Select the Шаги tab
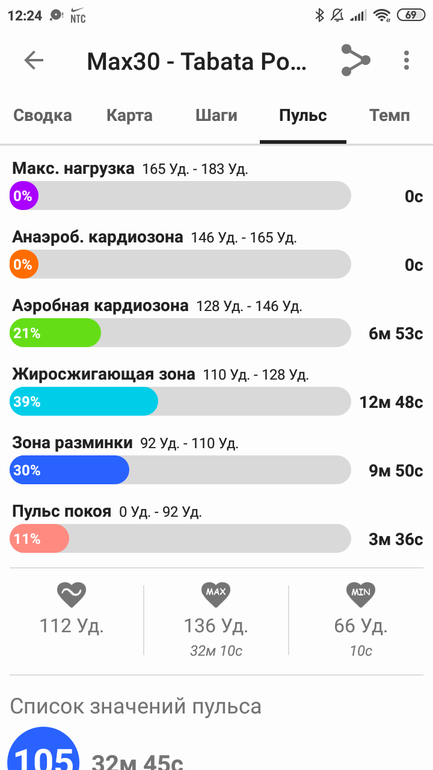The height and width of the screenshot is (770, 433). coord(216,116)
